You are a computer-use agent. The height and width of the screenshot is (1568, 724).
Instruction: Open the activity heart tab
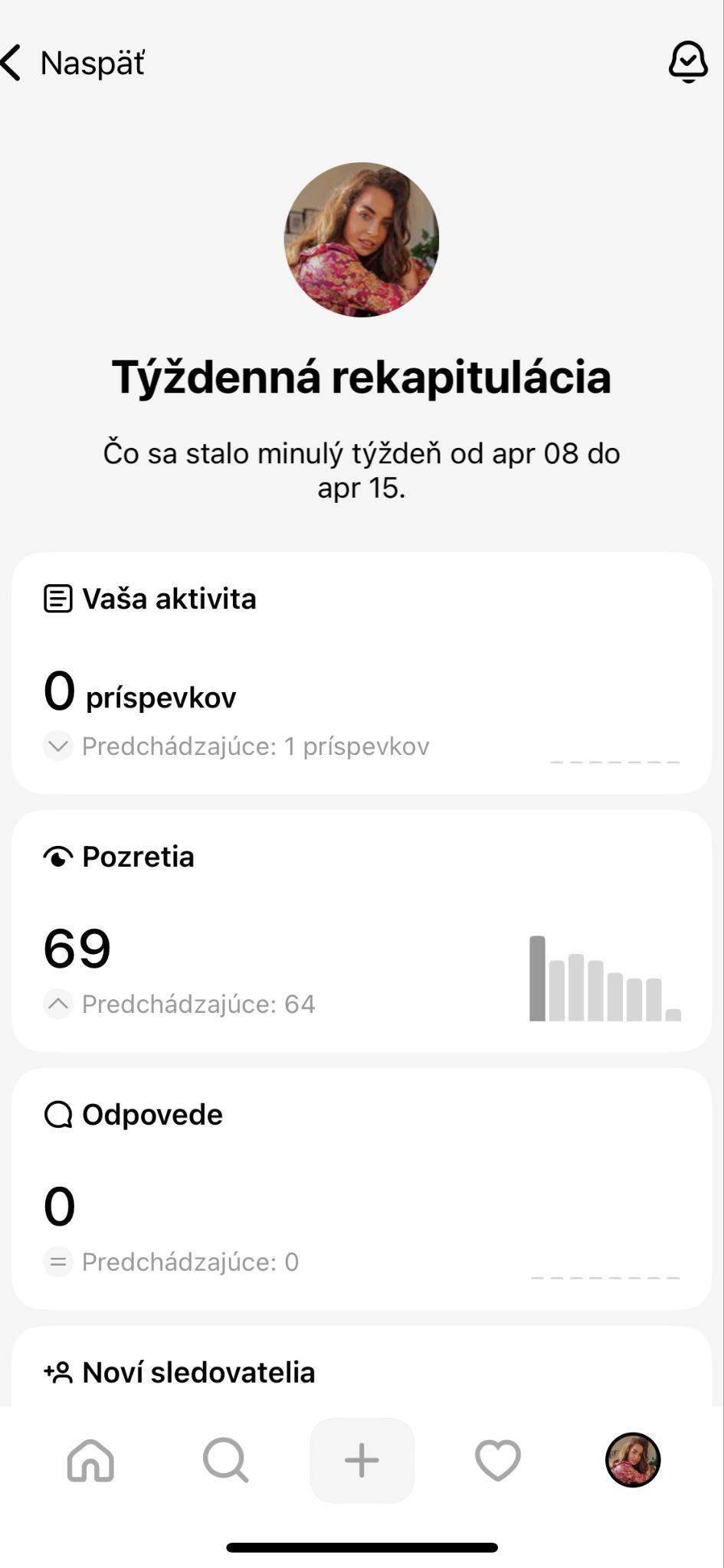pyautogui.click(x=498, y=1460)
